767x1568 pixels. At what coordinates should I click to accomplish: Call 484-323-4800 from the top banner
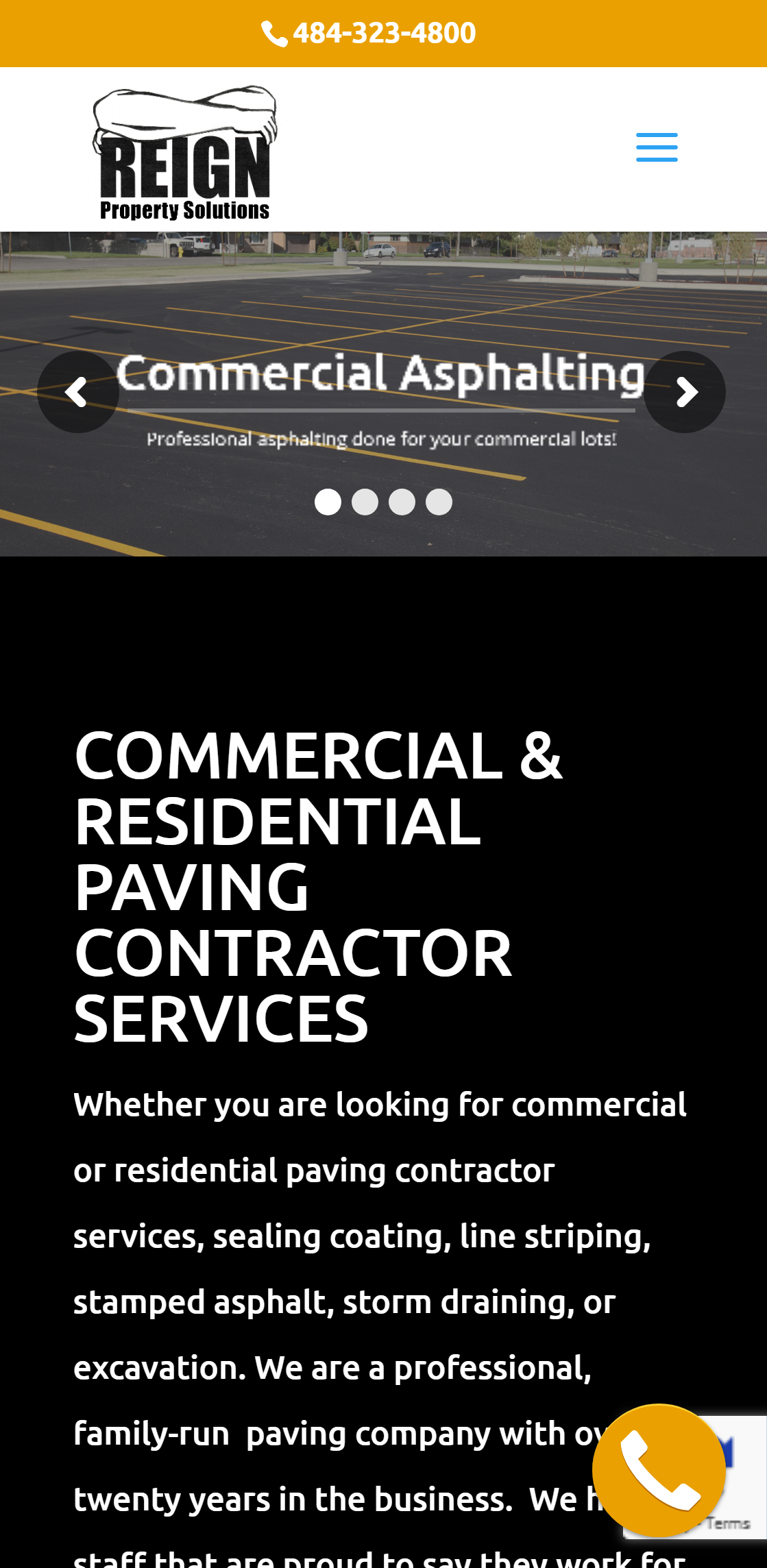coord(370,33)
